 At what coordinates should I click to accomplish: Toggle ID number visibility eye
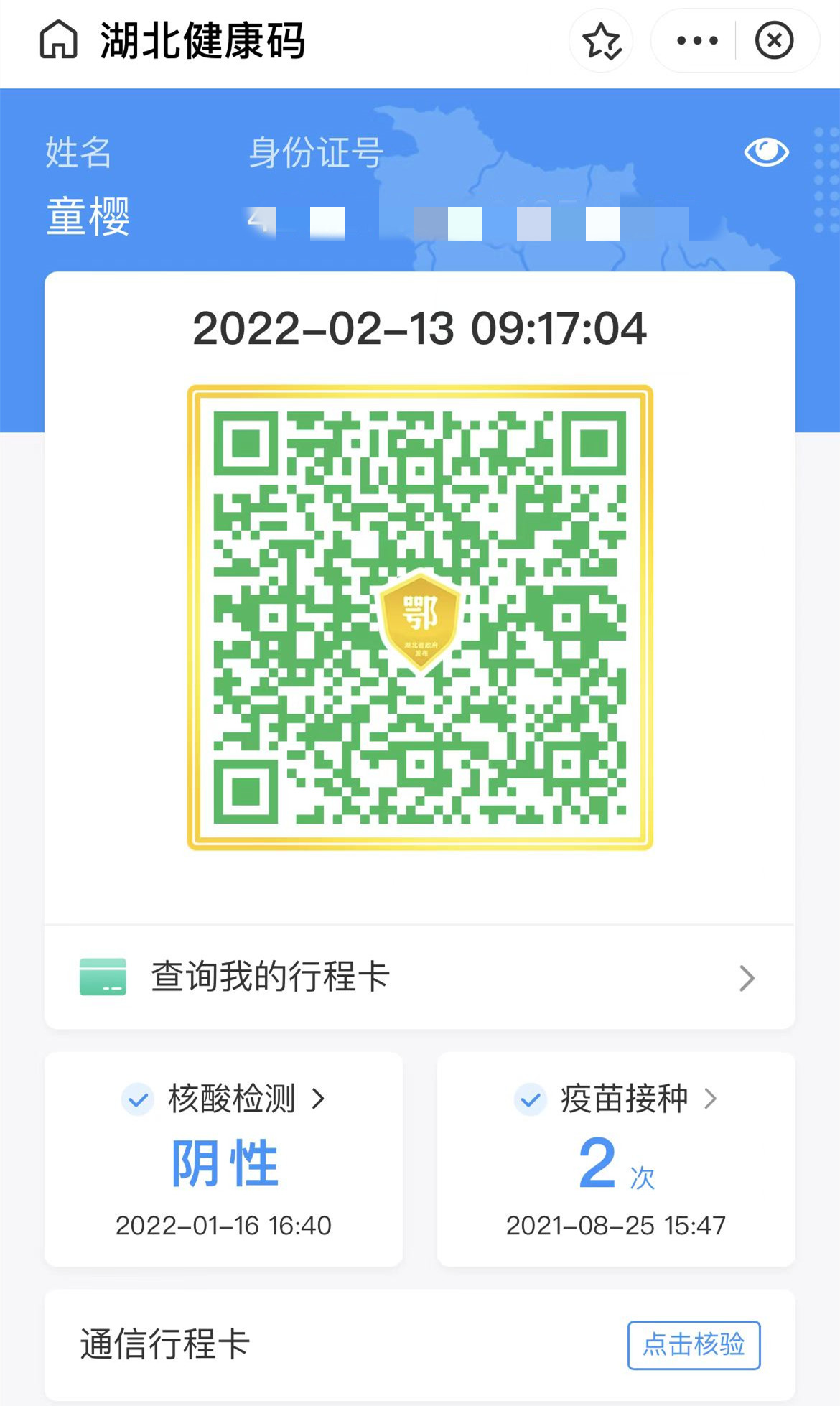click(766, 152)
